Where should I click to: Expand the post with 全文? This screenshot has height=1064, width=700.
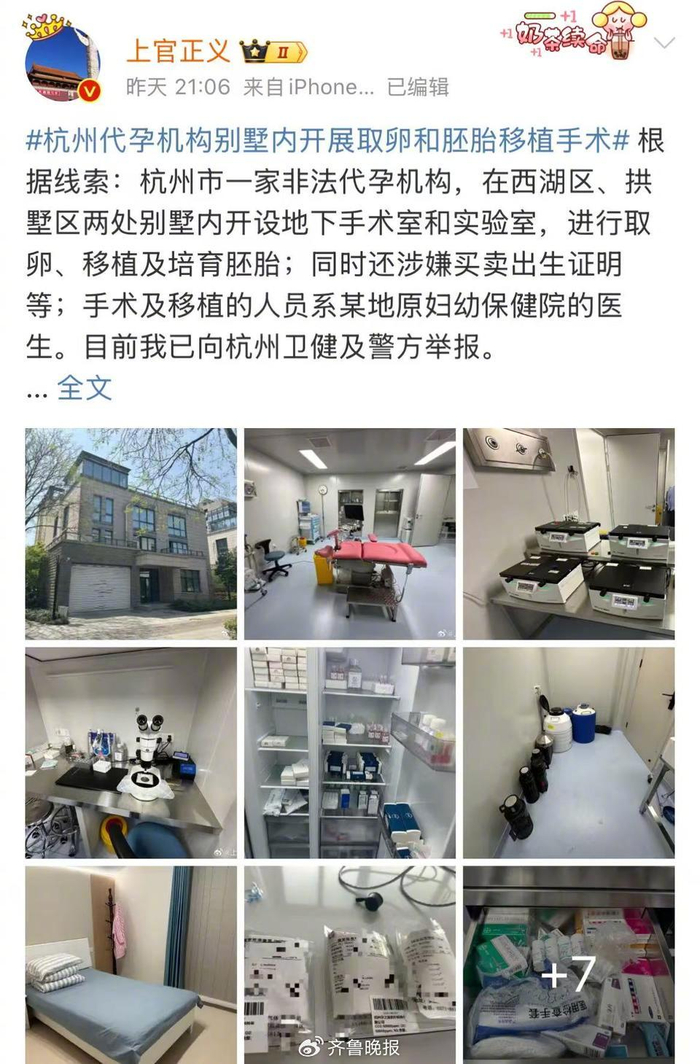click(84, 387)
